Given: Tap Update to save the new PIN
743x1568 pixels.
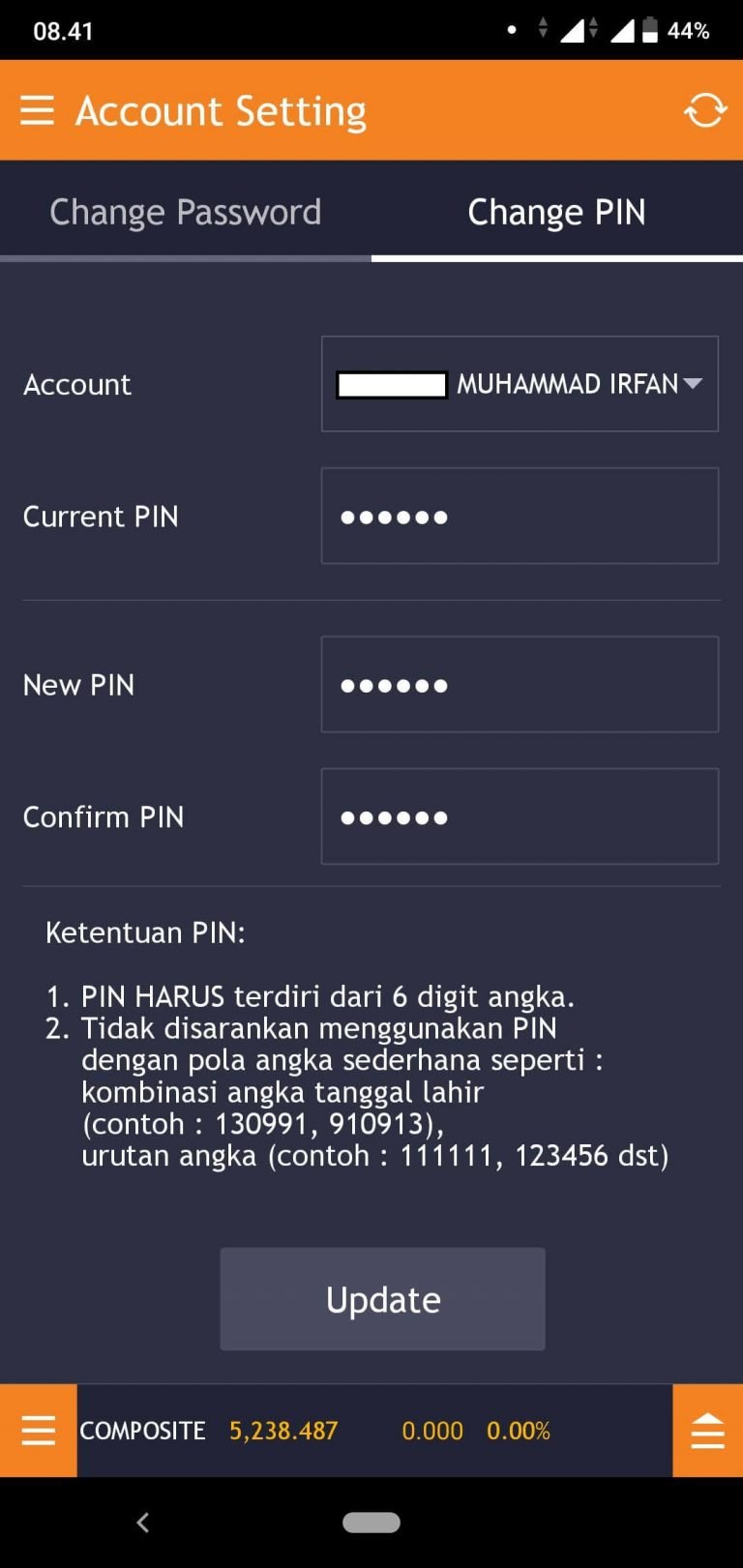Looking at the screenshot, I should click(382, 1299).
